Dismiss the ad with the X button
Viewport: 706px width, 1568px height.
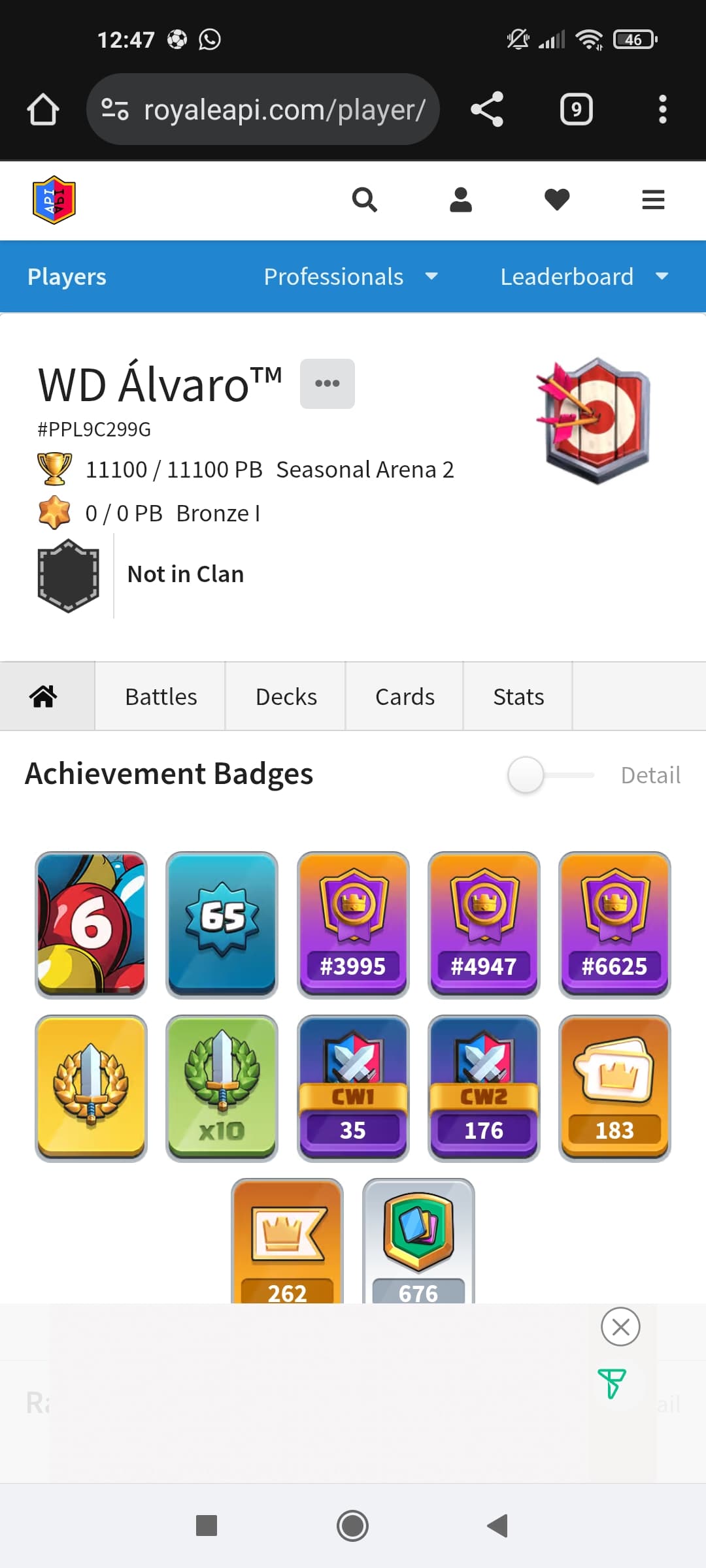click(620, 1327)
